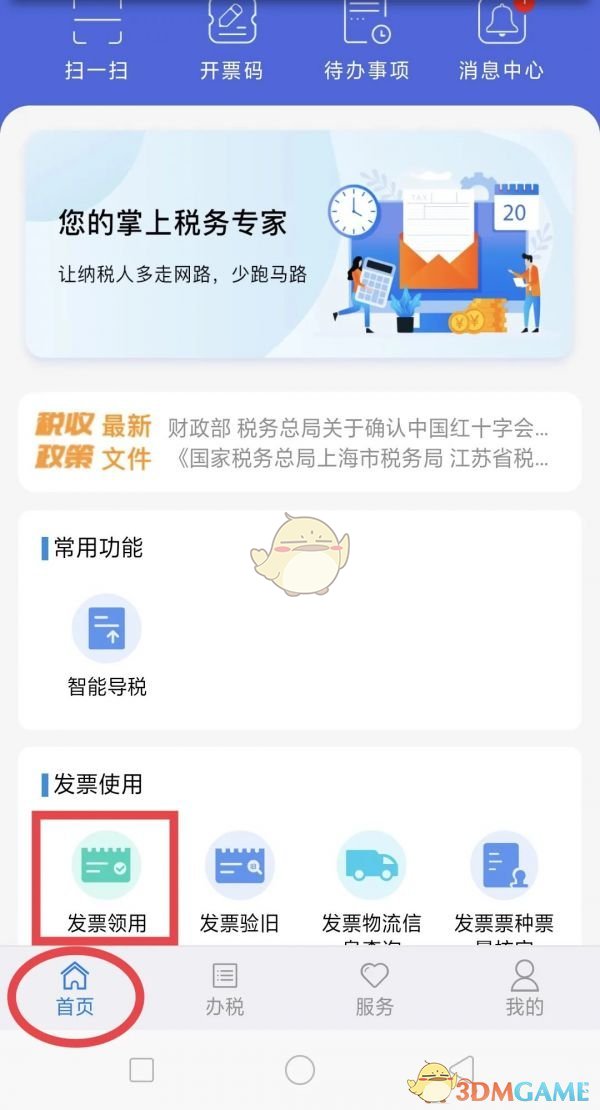600x1110 pixels.
Task: Open 发票领用 invoice collection
Action: tap(106, 880)
